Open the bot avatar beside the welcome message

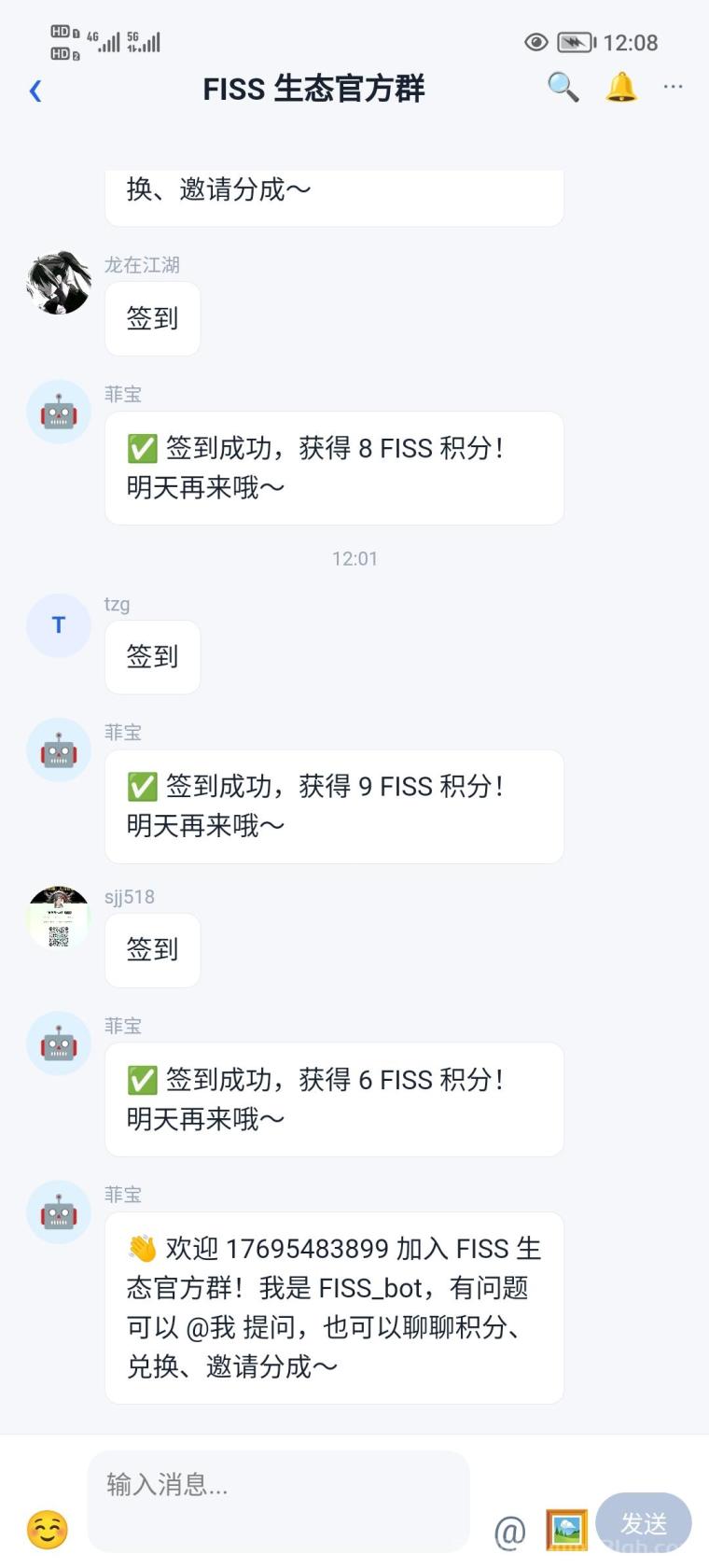(x=59, y=1211)
